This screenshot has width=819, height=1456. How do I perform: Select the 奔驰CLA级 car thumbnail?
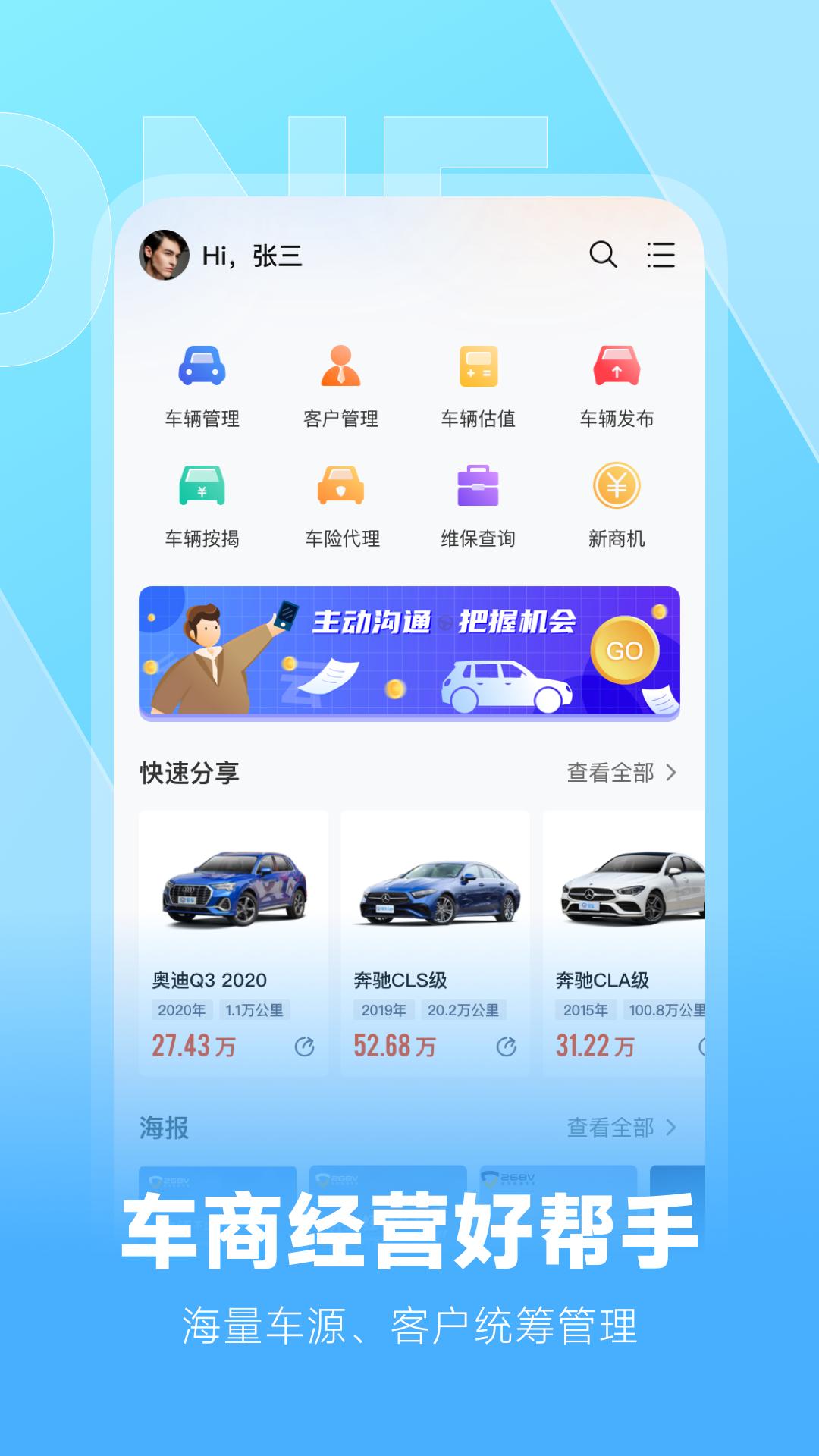pos(635,886)
